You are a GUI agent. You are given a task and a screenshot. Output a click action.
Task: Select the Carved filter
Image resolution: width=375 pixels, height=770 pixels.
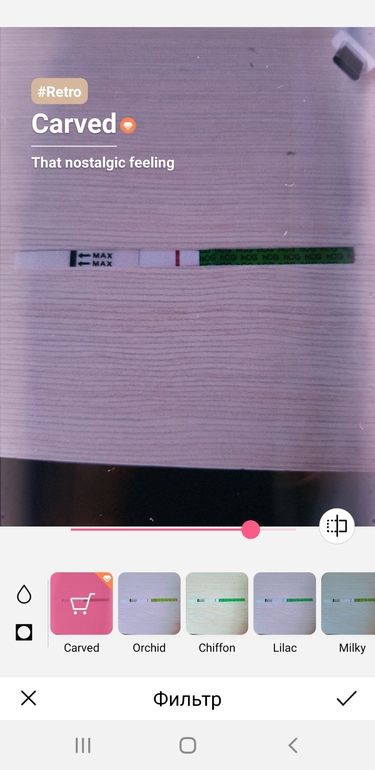point(81,604)
